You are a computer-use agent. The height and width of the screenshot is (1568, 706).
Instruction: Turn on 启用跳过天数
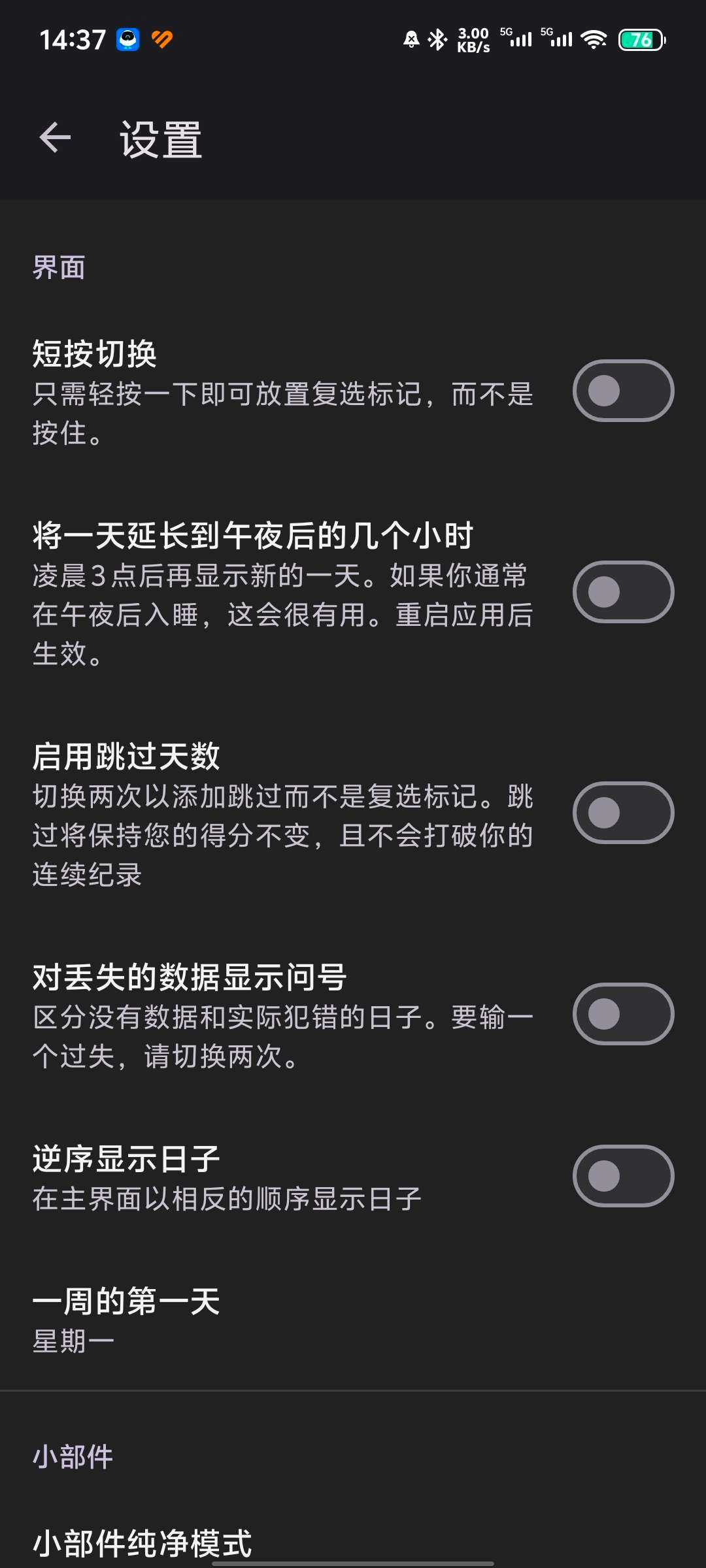623,813
